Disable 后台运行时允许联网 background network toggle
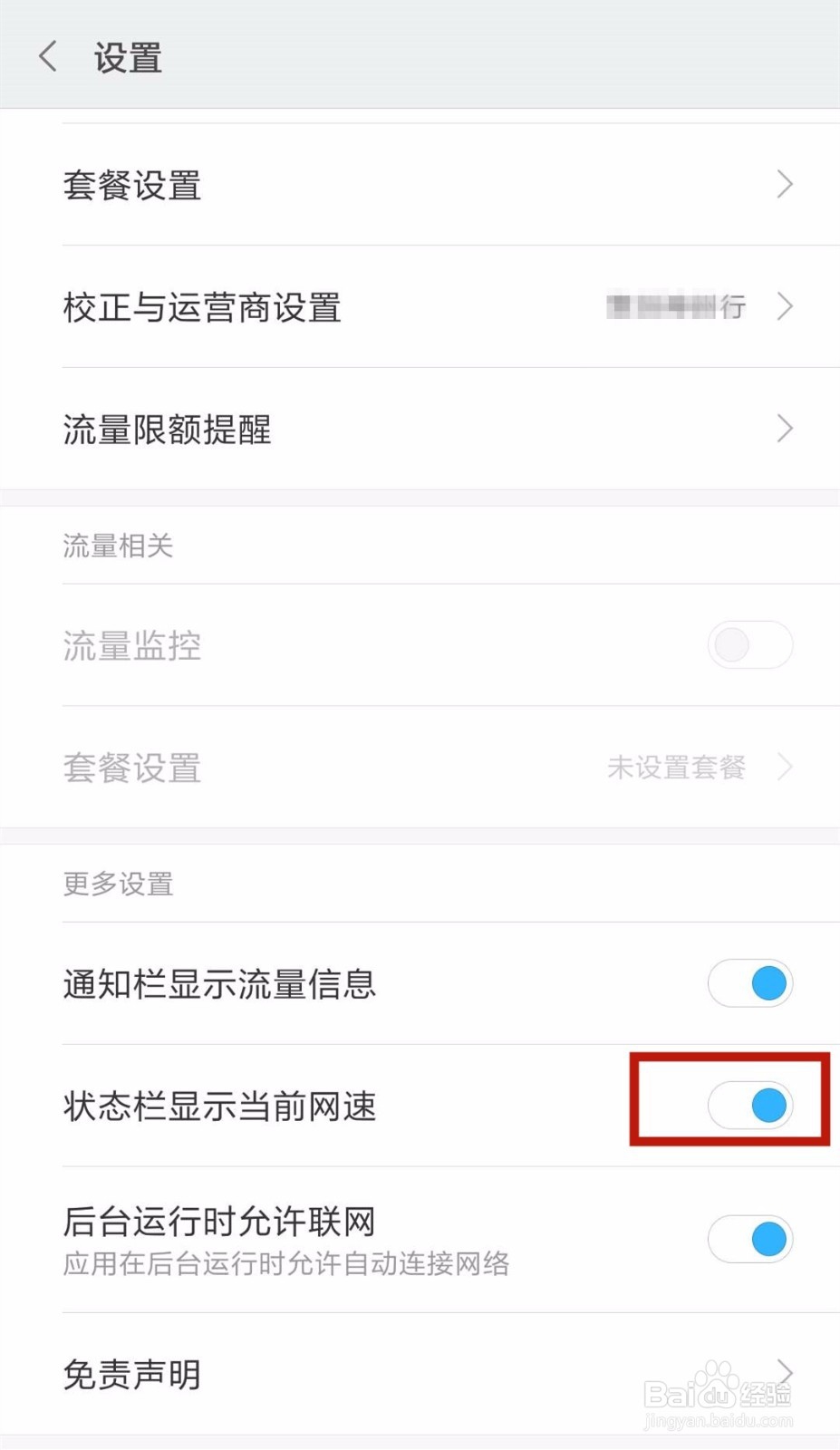The width and height of the screenshot is (840, 1450). click(x=750, y=1240)
